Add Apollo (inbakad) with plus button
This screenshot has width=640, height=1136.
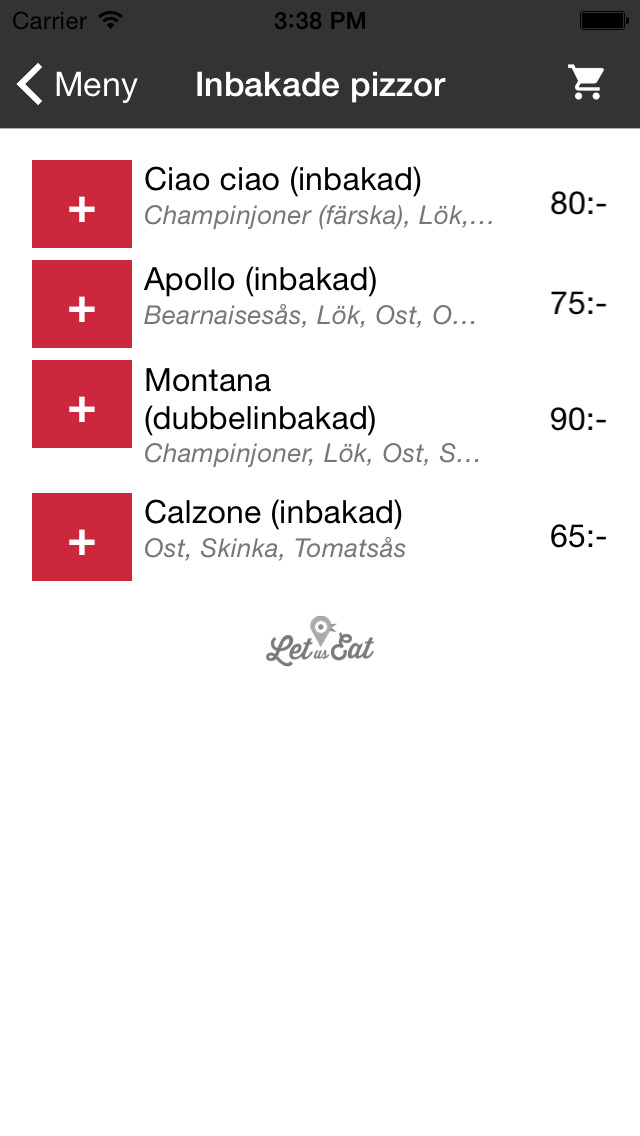(82, 304)
